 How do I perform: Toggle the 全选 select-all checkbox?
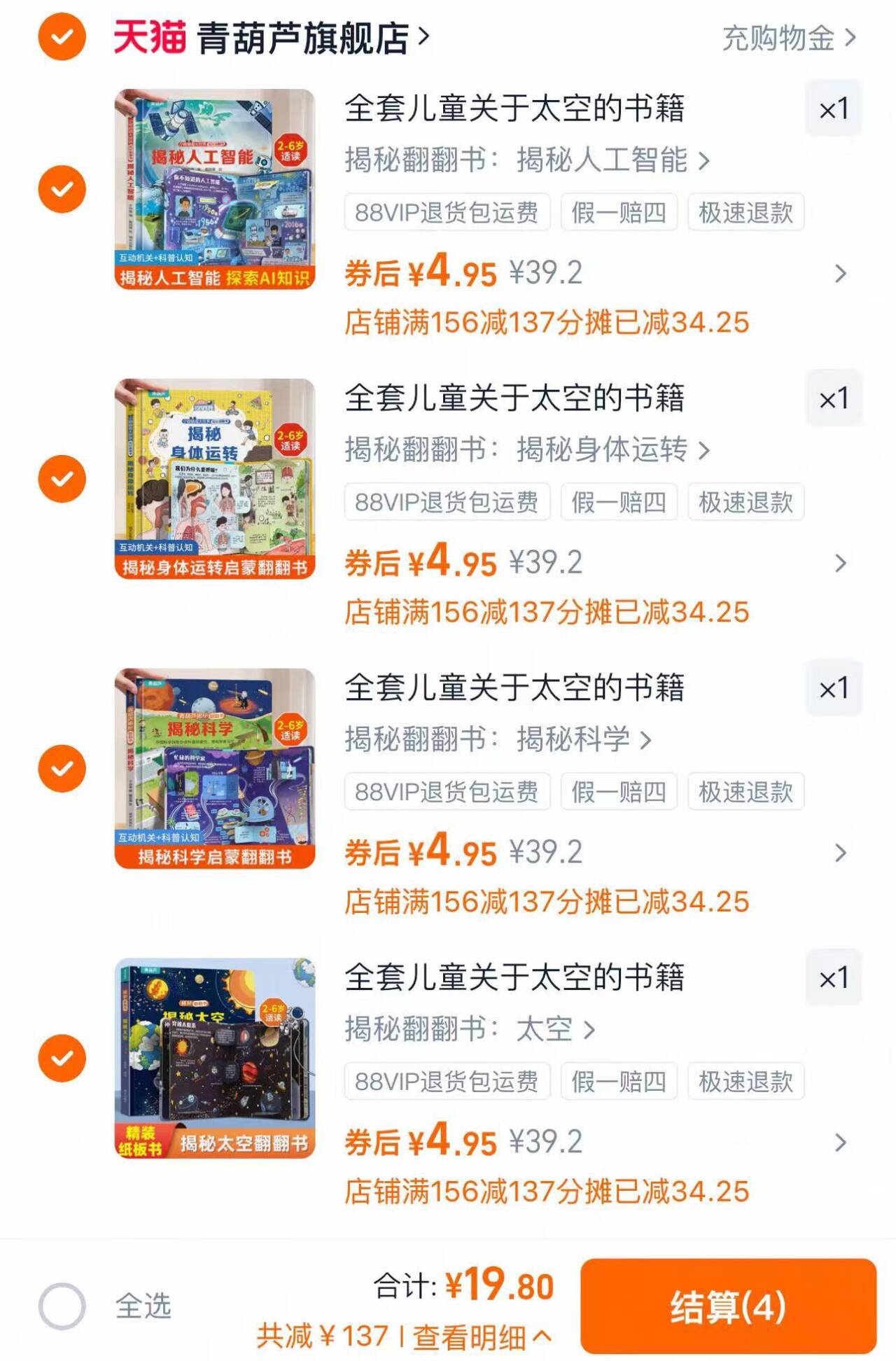pyautogui.click(x=62, y=1306)
